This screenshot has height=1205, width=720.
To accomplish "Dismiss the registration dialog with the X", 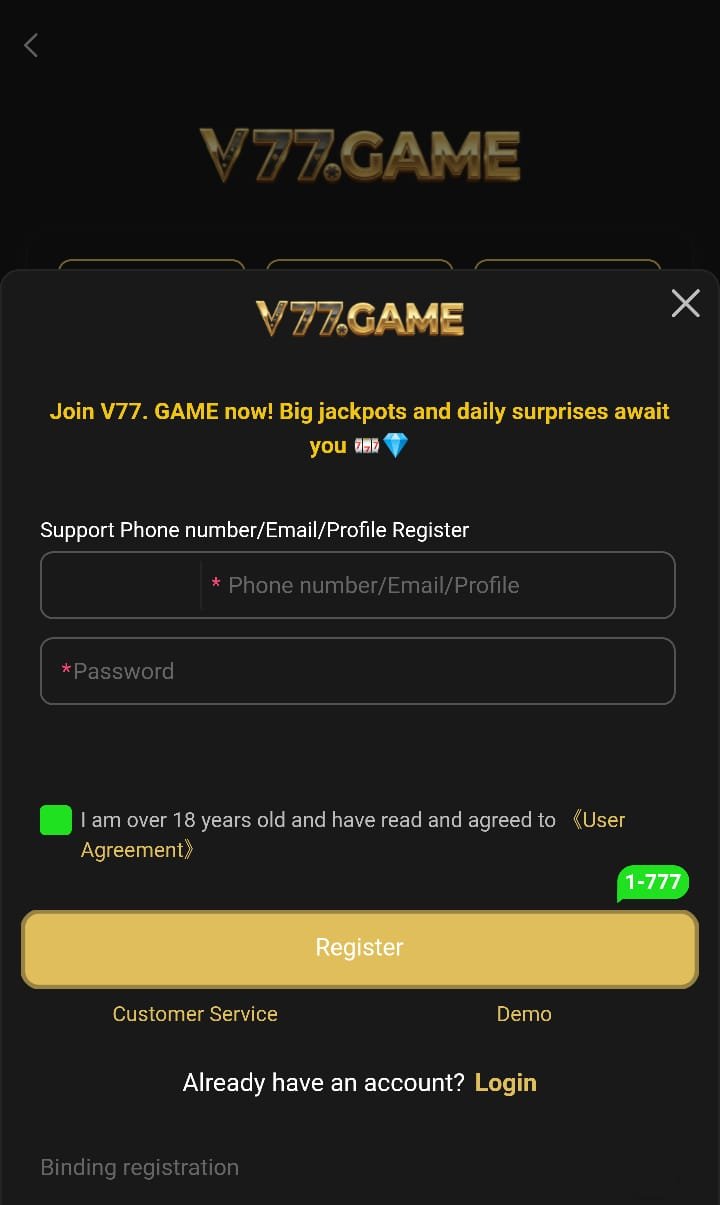I will click(685, 303).
